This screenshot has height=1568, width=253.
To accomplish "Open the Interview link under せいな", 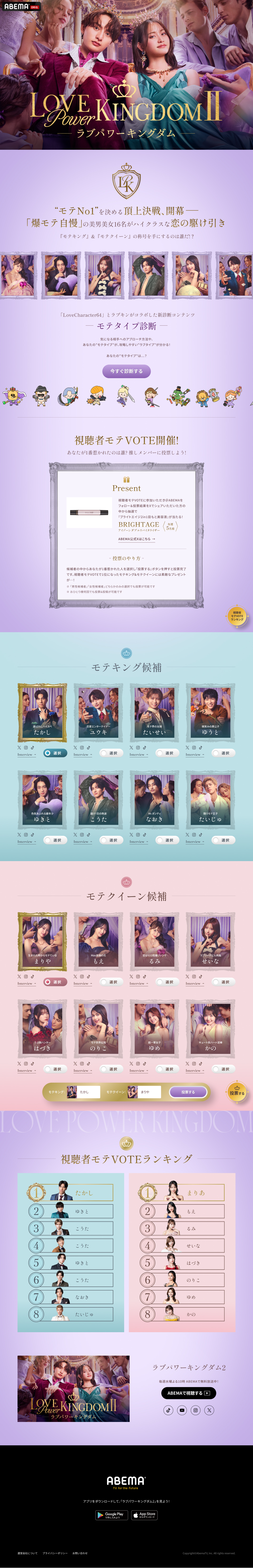I will click(x=194, y=984).
